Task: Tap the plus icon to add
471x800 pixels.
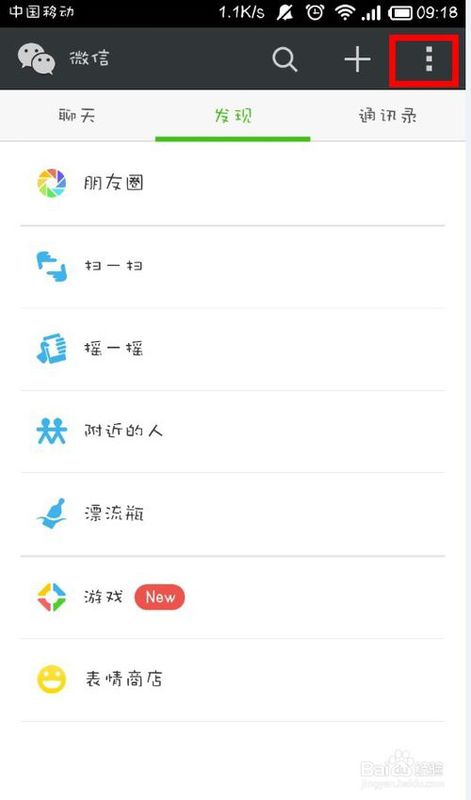Action: click(357, 59)
